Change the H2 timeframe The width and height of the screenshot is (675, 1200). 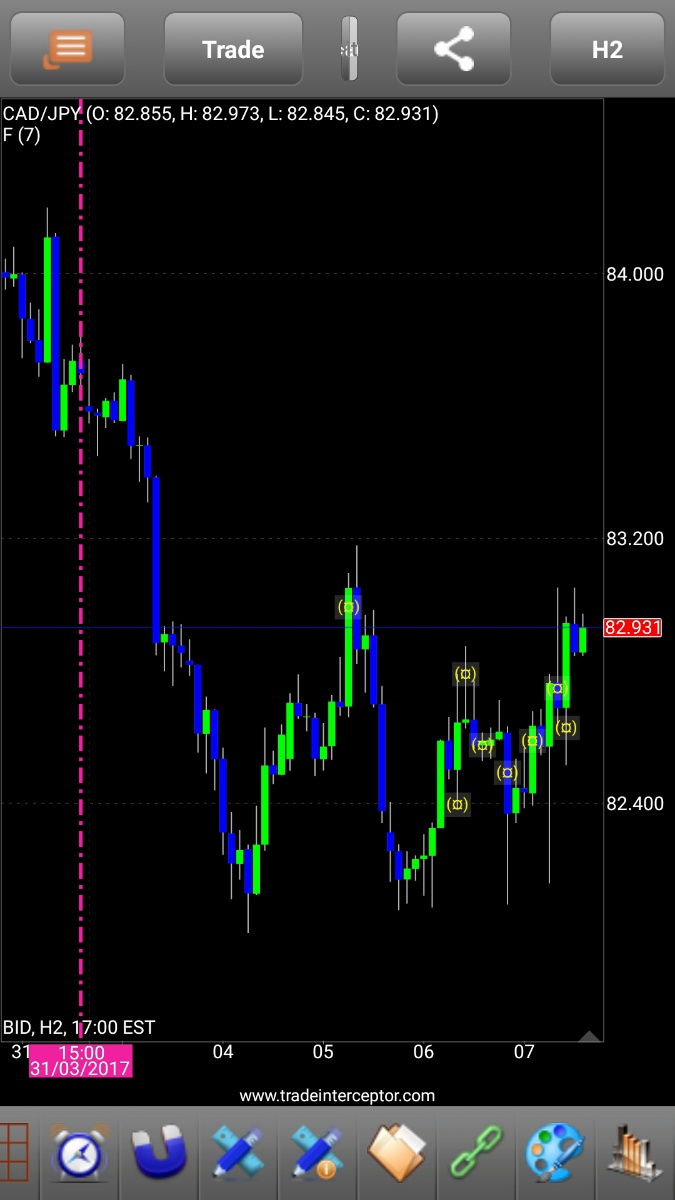tap(607, 49)
